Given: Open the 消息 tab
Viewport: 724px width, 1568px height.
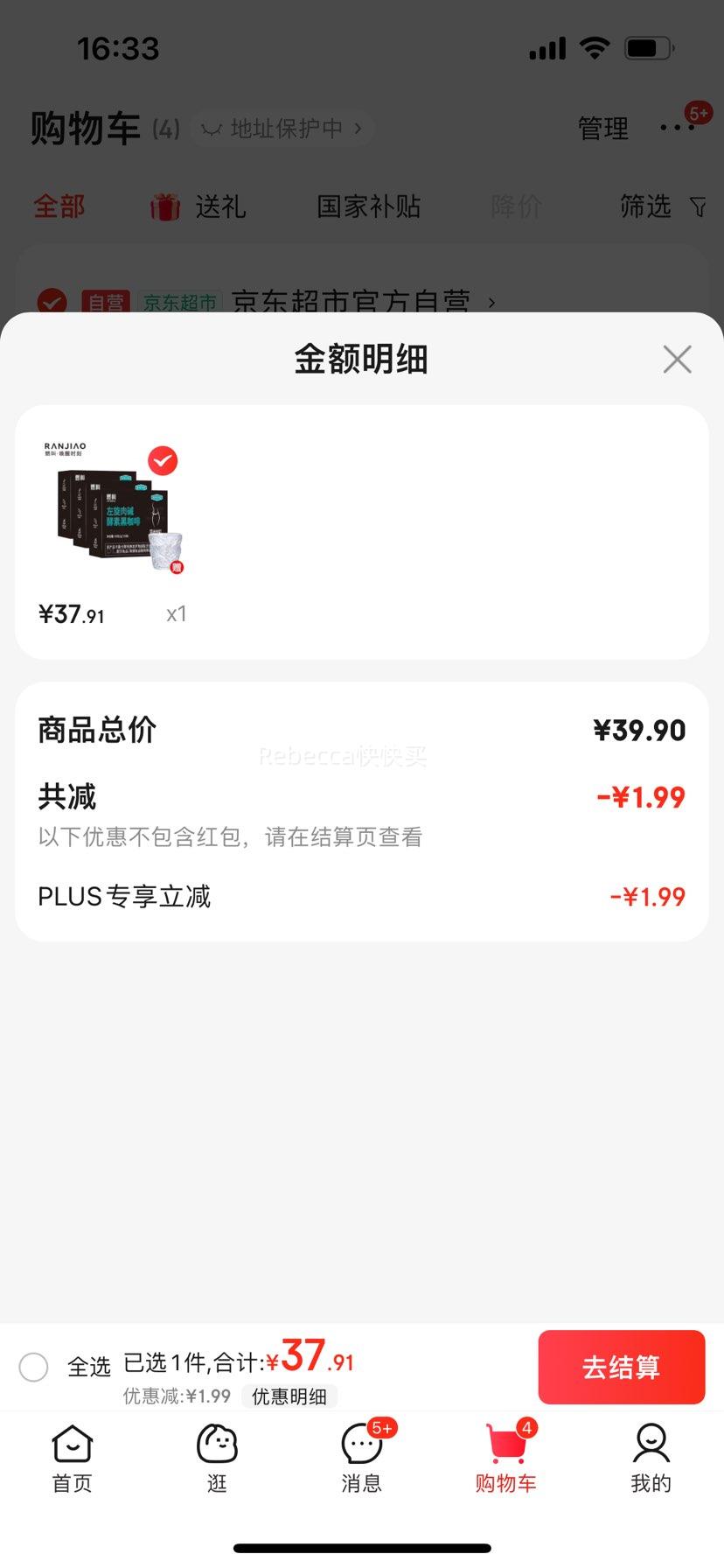Looking at the screenshot, I should (362, 1458).
